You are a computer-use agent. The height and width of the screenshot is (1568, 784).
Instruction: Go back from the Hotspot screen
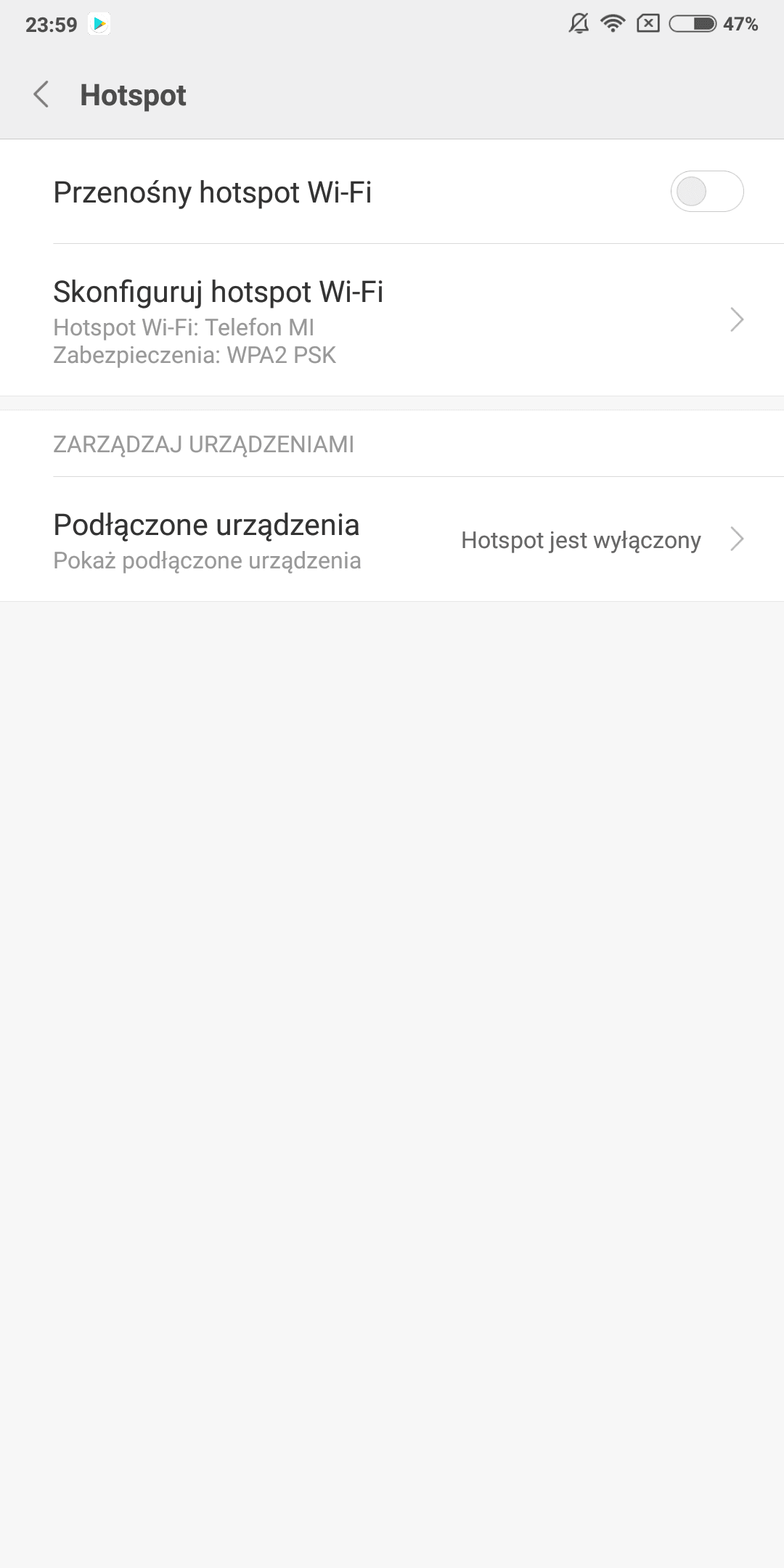point(41,95)
